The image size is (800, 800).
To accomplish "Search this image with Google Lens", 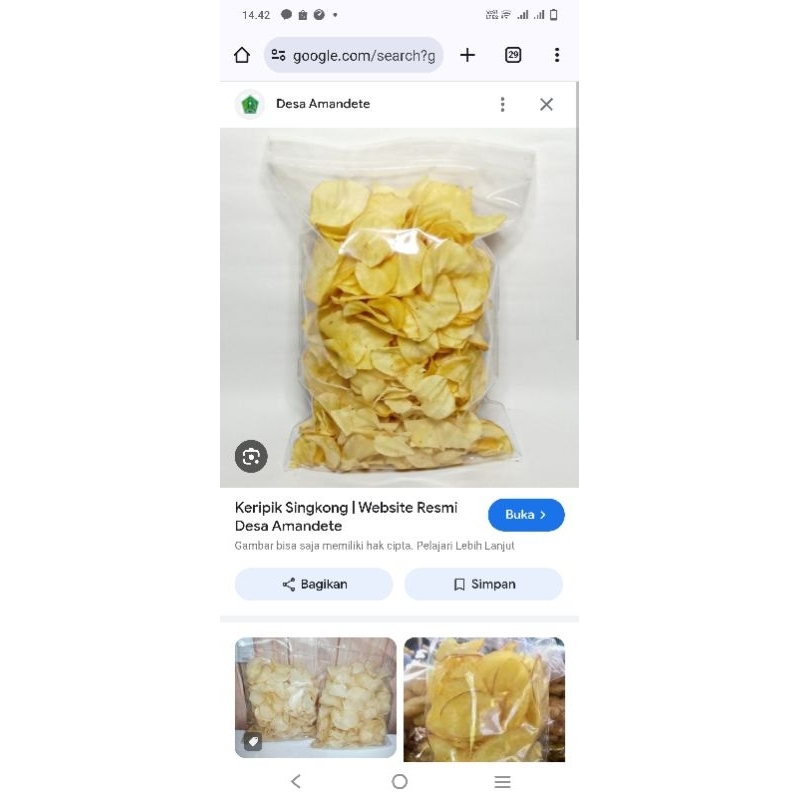I will (251, 456).
